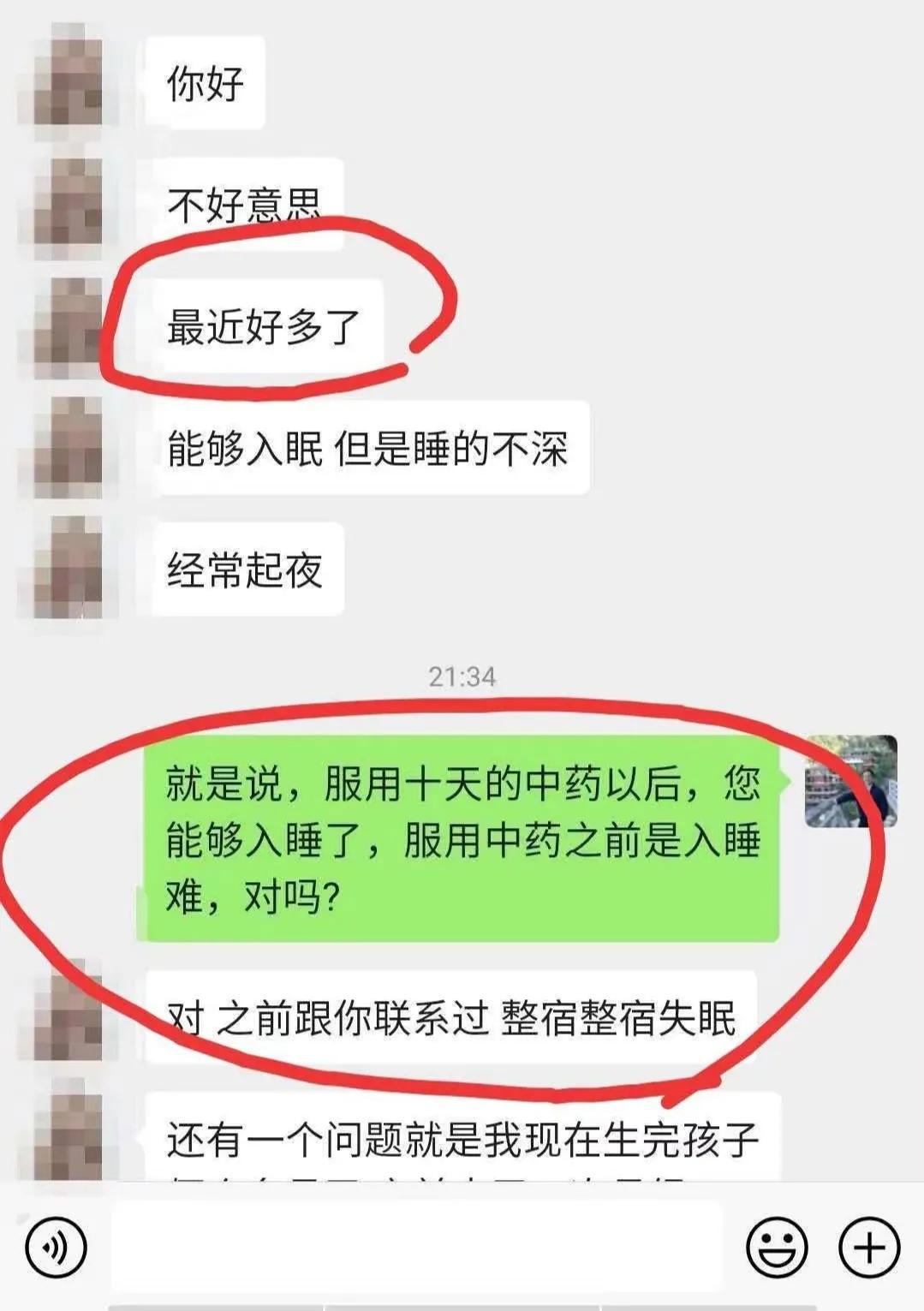
Task: Switch to voice message input
Action: coord(56,1248)
